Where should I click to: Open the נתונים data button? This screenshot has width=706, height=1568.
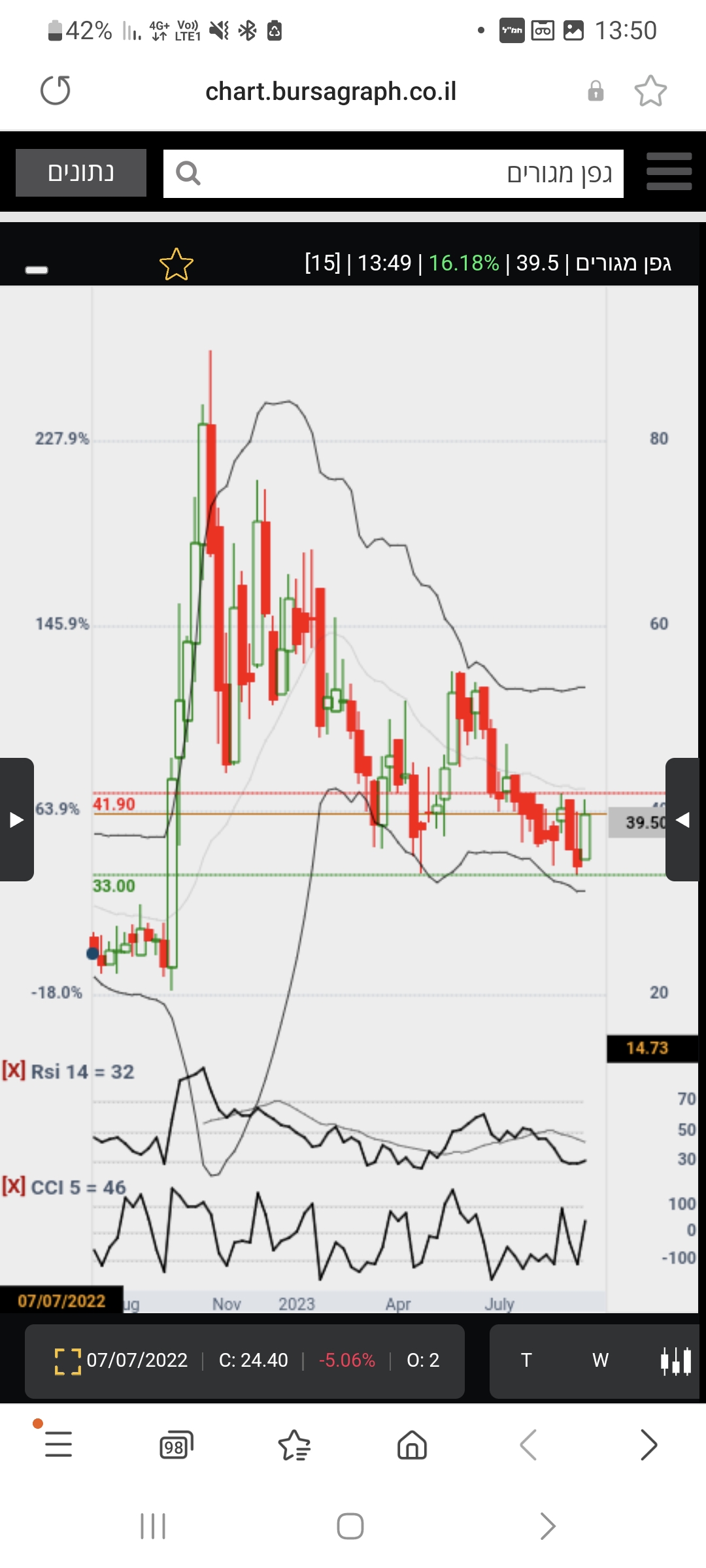81,173
